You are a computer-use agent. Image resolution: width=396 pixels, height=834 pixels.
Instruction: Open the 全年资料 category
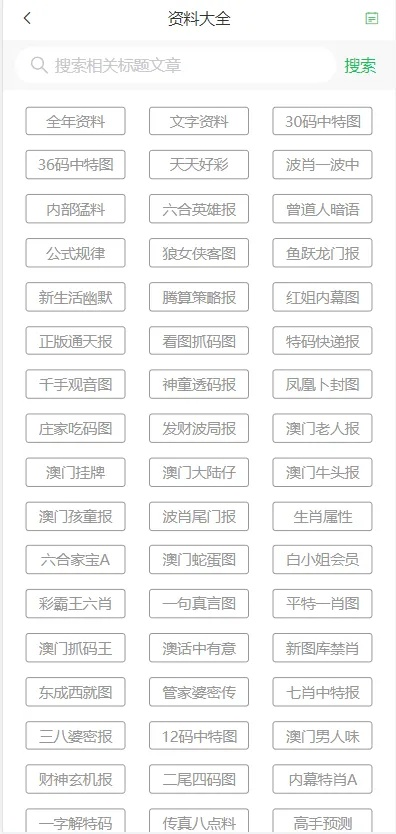pos(75,121)
